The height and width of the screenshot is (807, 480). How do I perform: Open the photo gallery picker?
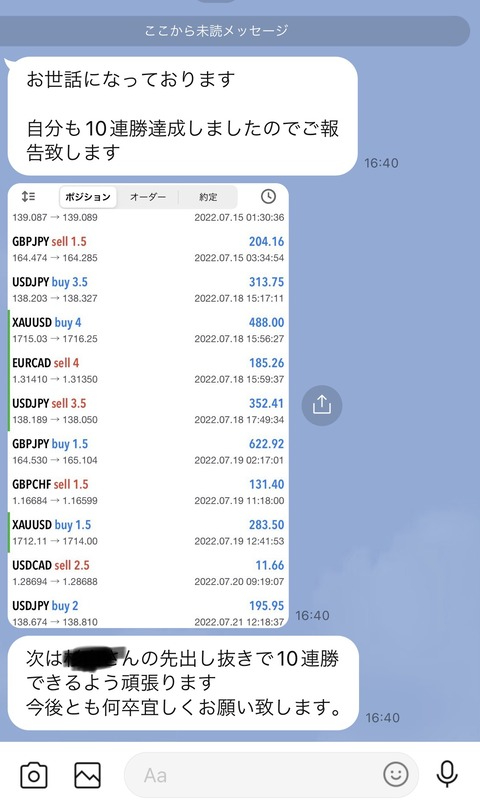(87, 775)
